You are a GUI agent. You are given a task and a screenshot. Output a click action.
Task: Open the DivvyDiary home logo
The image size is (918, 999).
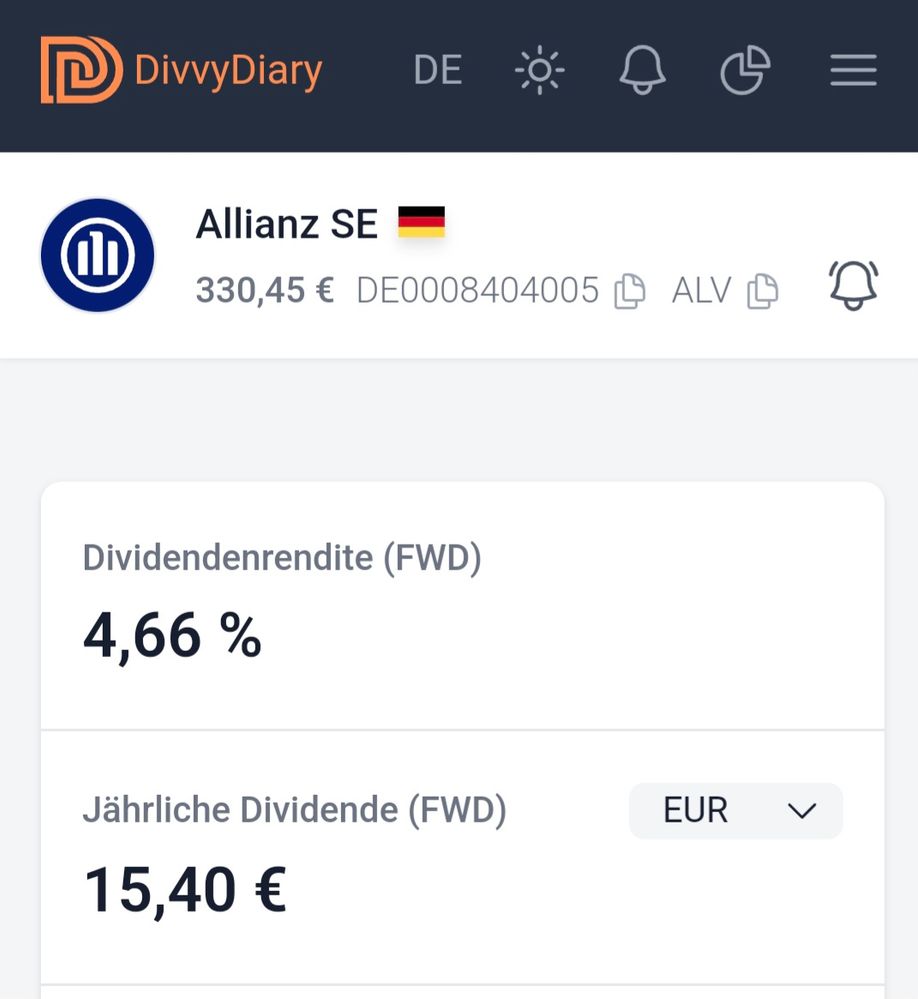pyautogui.click(x=181, y=70)
